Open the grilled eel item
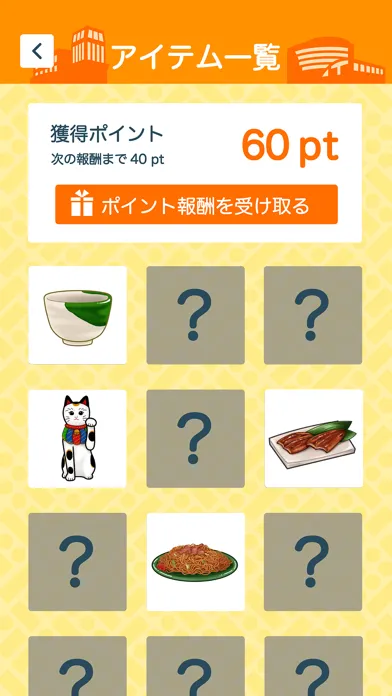Viewport: 392px width, 696px height. click(314, 439)
